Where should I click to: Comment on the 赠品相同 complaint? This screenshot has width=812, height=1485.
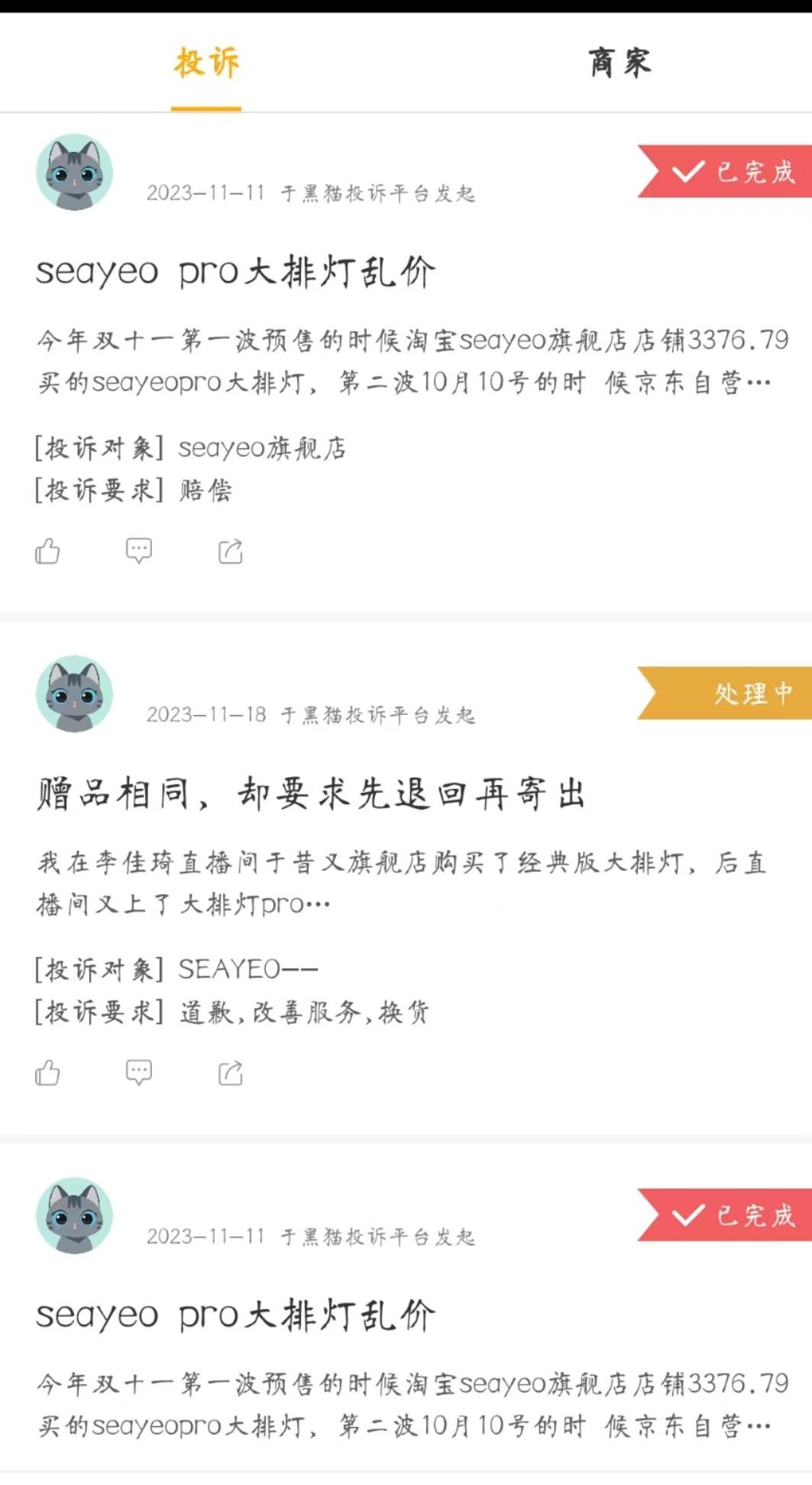tap(139, 1072)
